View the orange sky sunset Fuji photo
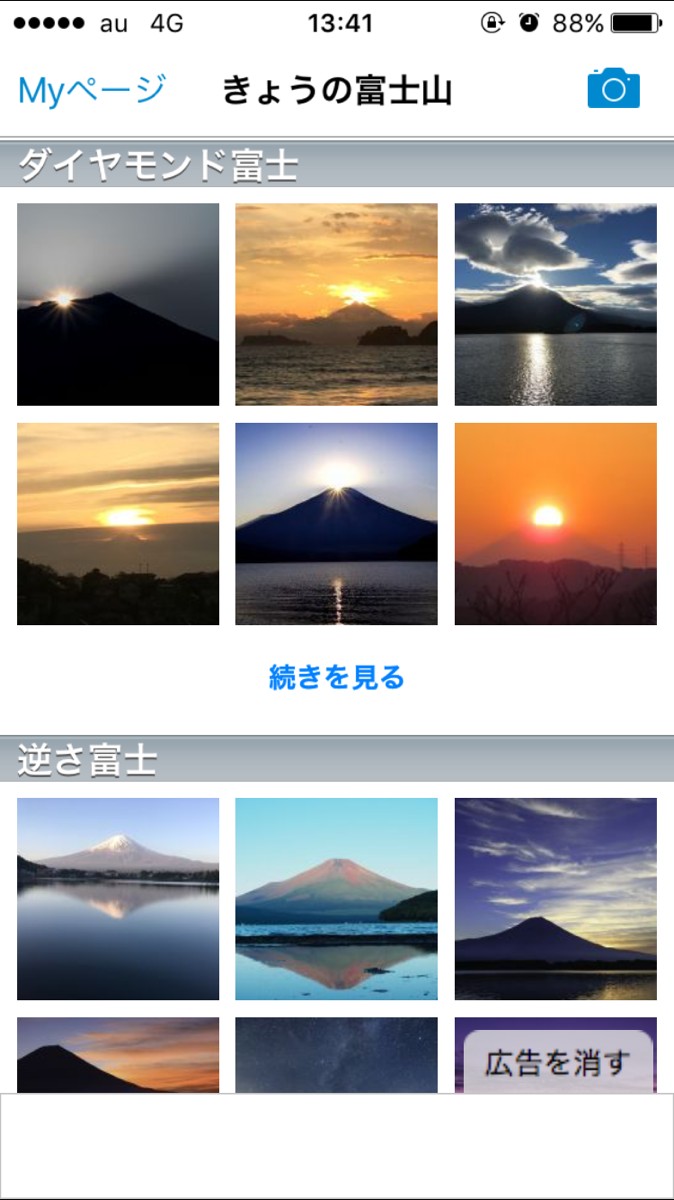This screenshot has height=1200, width=674. [555, 524]
